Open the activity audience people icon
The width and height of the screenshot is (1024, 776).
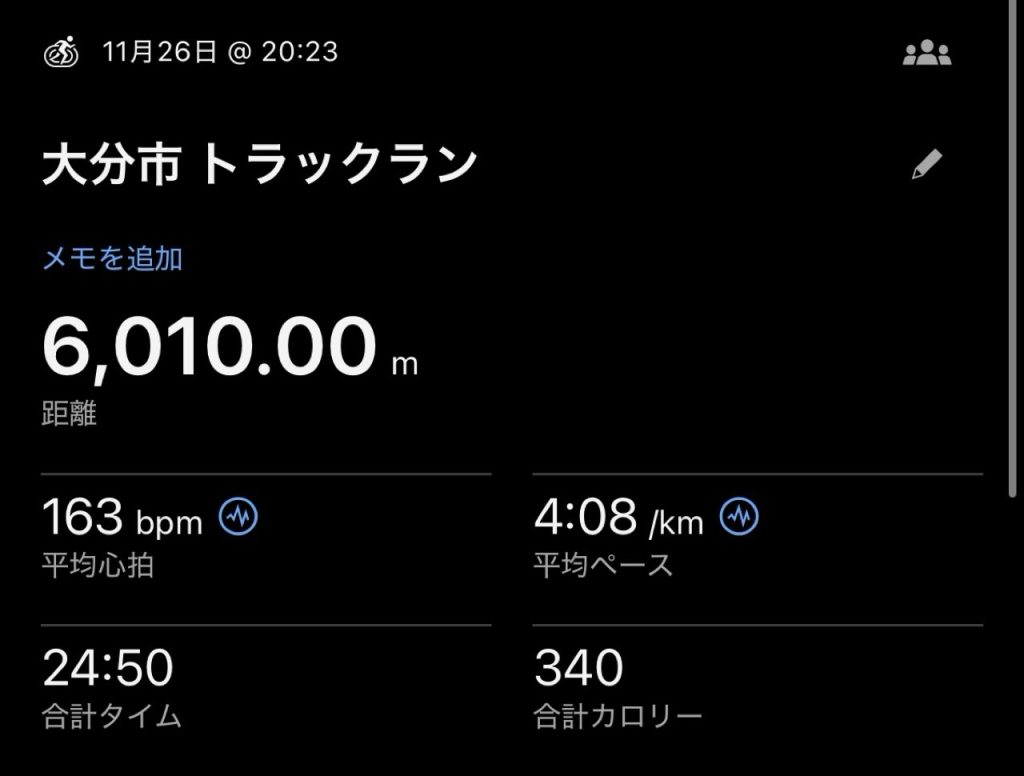(x=927, y=54)
